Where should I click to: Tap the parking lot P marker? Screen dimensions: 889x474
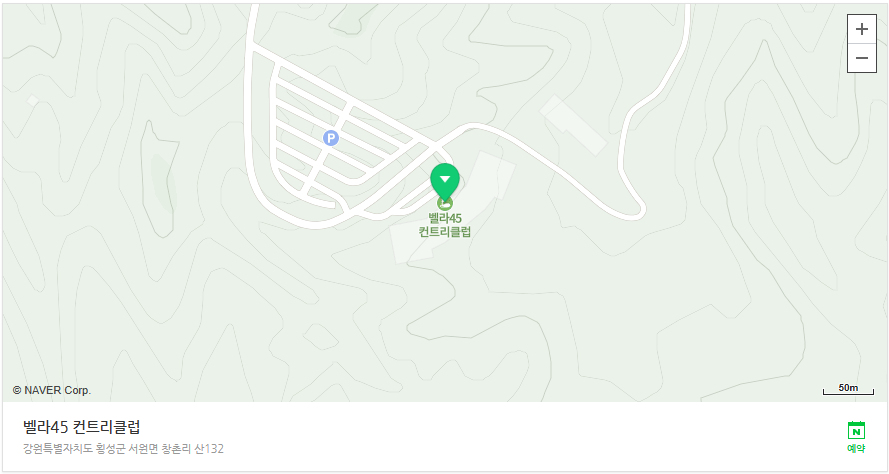[331, 138]
